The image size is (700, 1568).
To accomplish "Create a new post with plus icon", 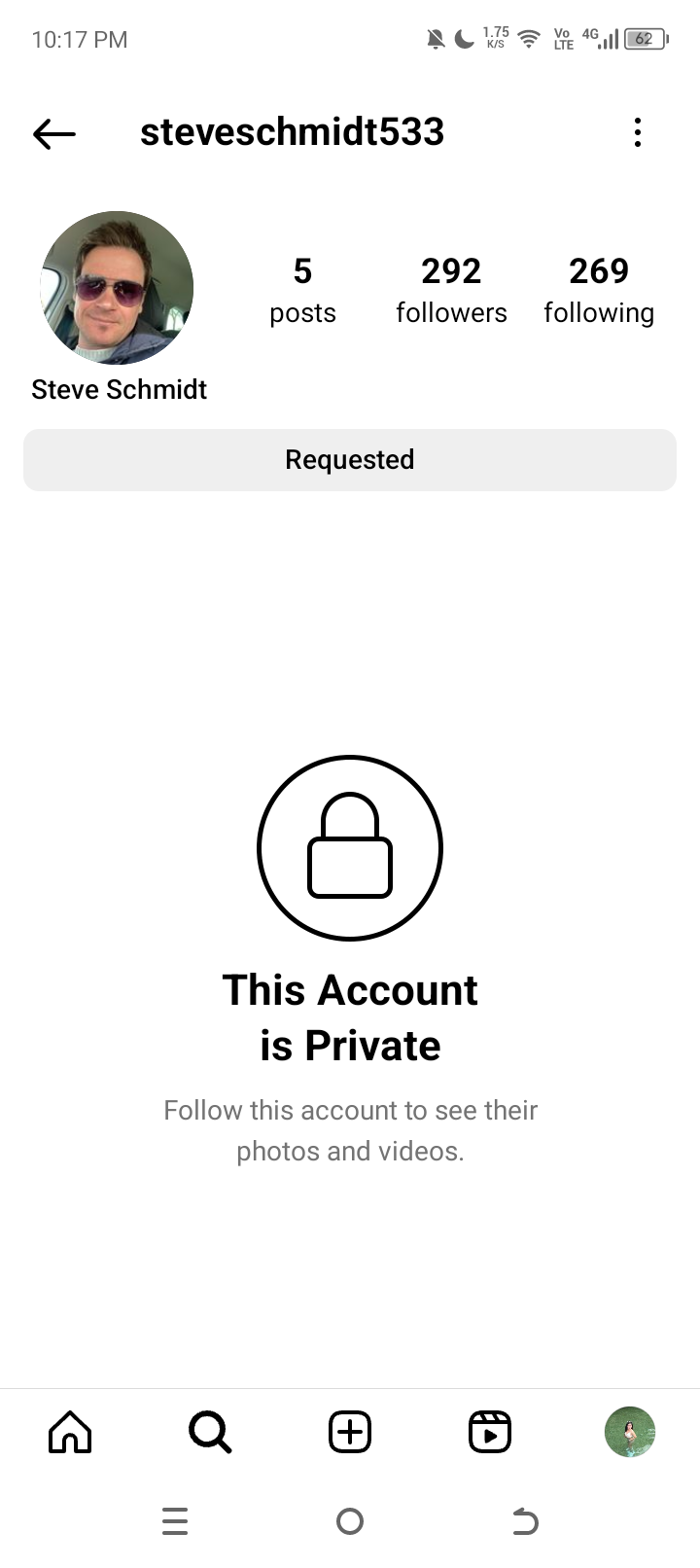I will (x=350, y=1432).
